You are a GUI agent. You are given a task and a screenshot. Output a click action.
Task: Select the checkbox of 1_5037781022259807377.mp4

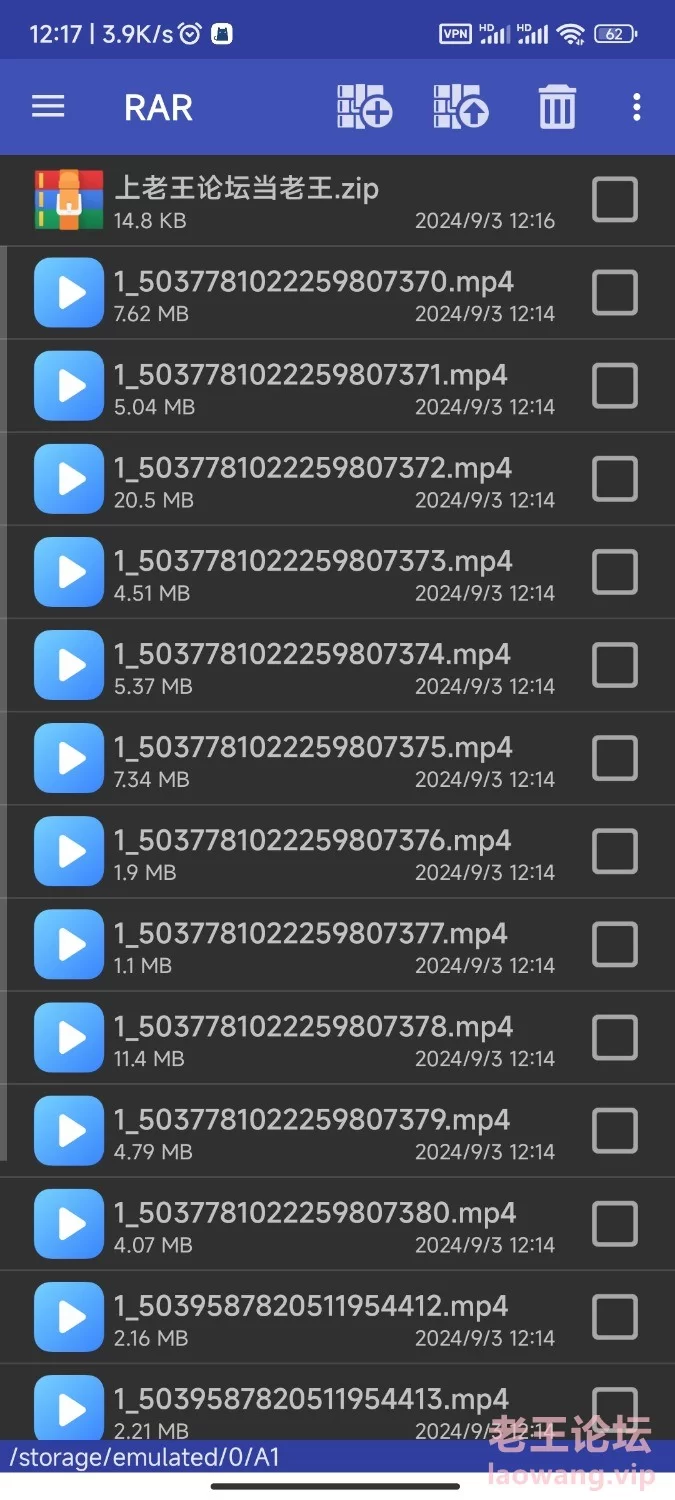tap(615, 944)
